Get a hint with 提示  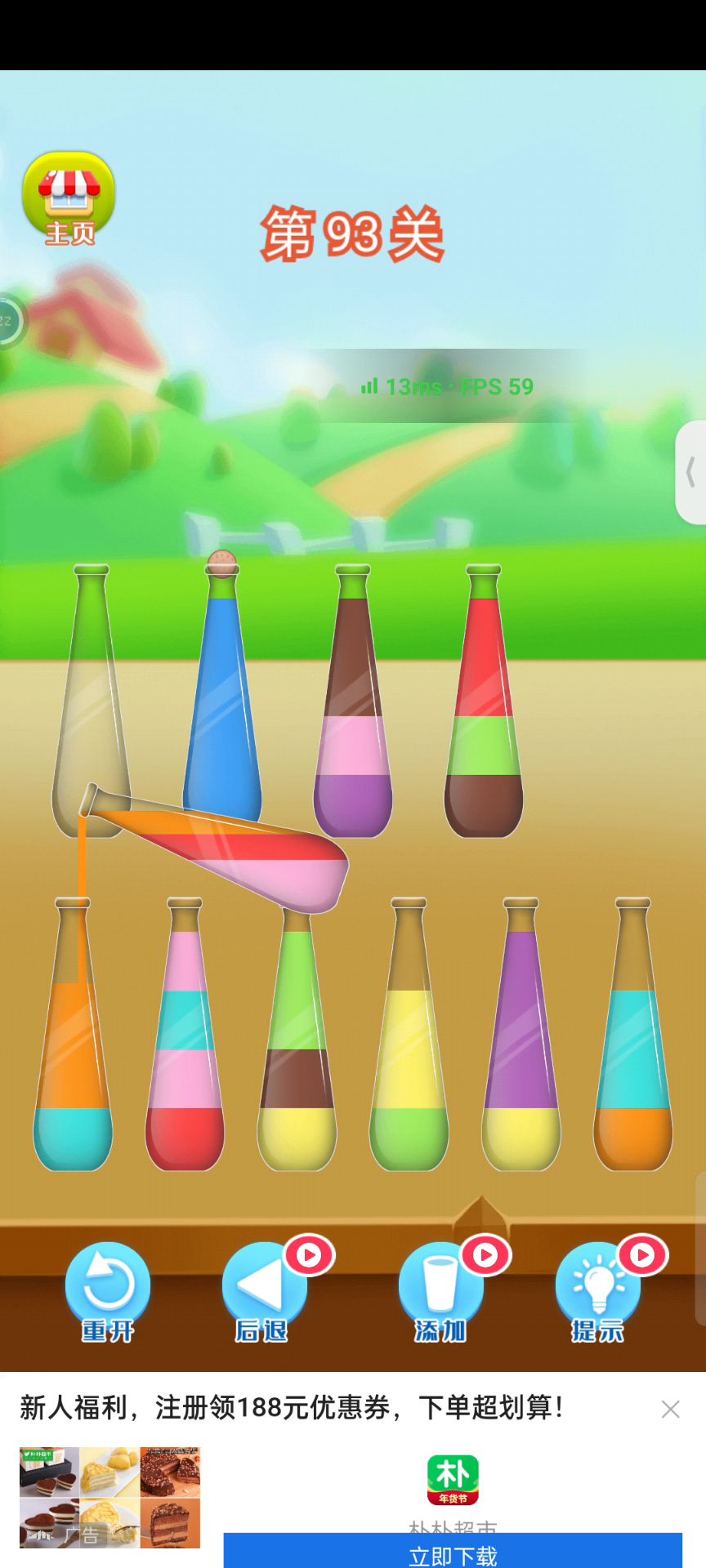597,1292
